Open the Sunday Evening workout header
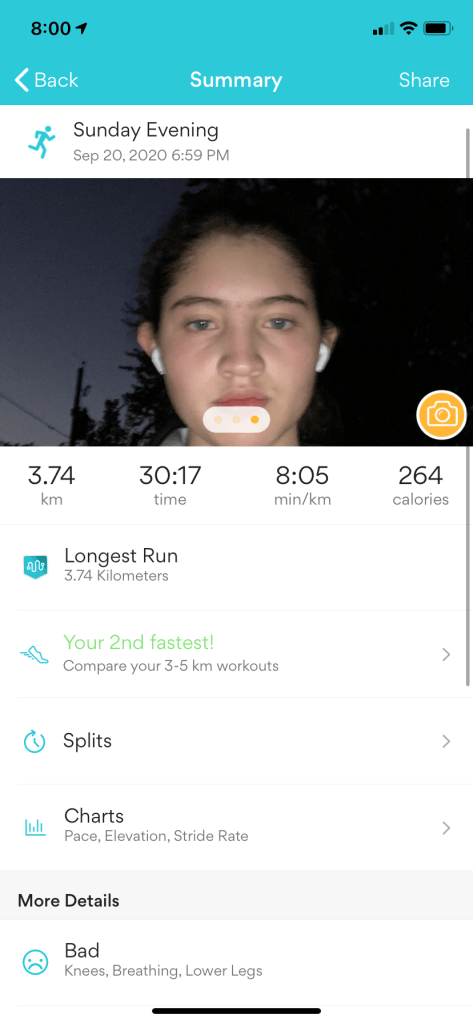 point(236,142)
